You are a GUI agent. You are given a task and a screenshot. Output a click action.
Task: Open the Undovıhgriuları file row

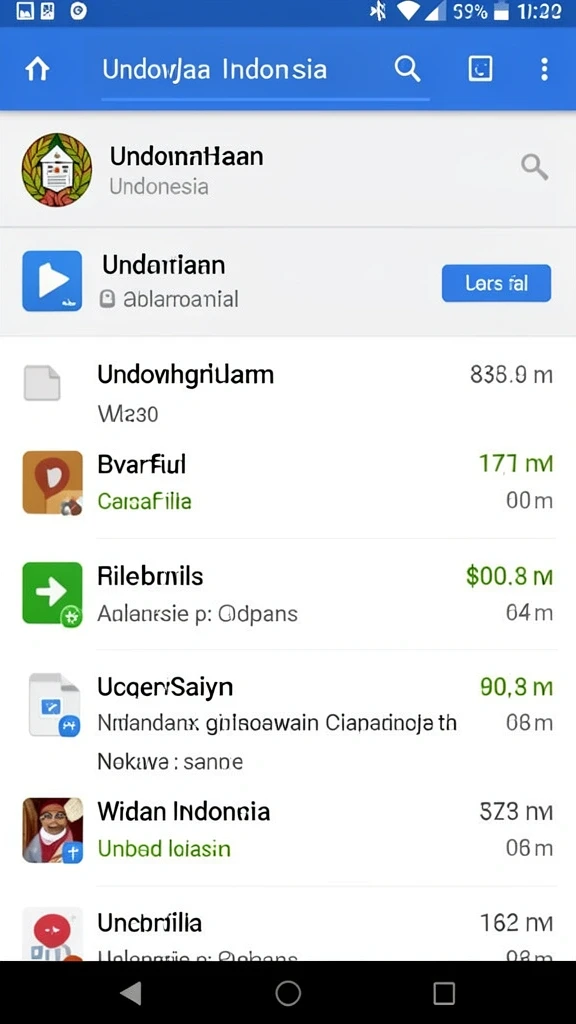pos(288,392)
